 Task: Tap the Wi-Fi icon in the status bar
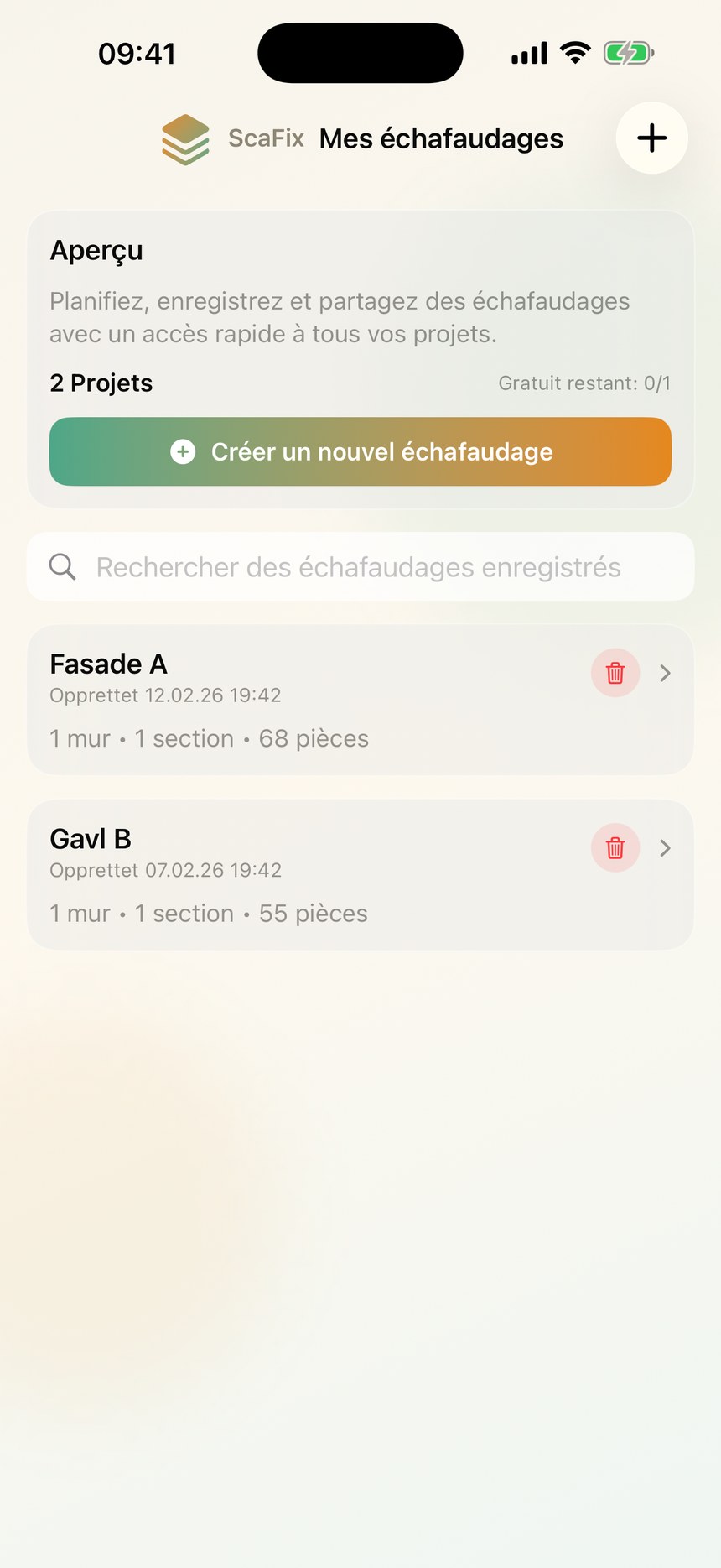pyautogui.click(x=574, y=52)
